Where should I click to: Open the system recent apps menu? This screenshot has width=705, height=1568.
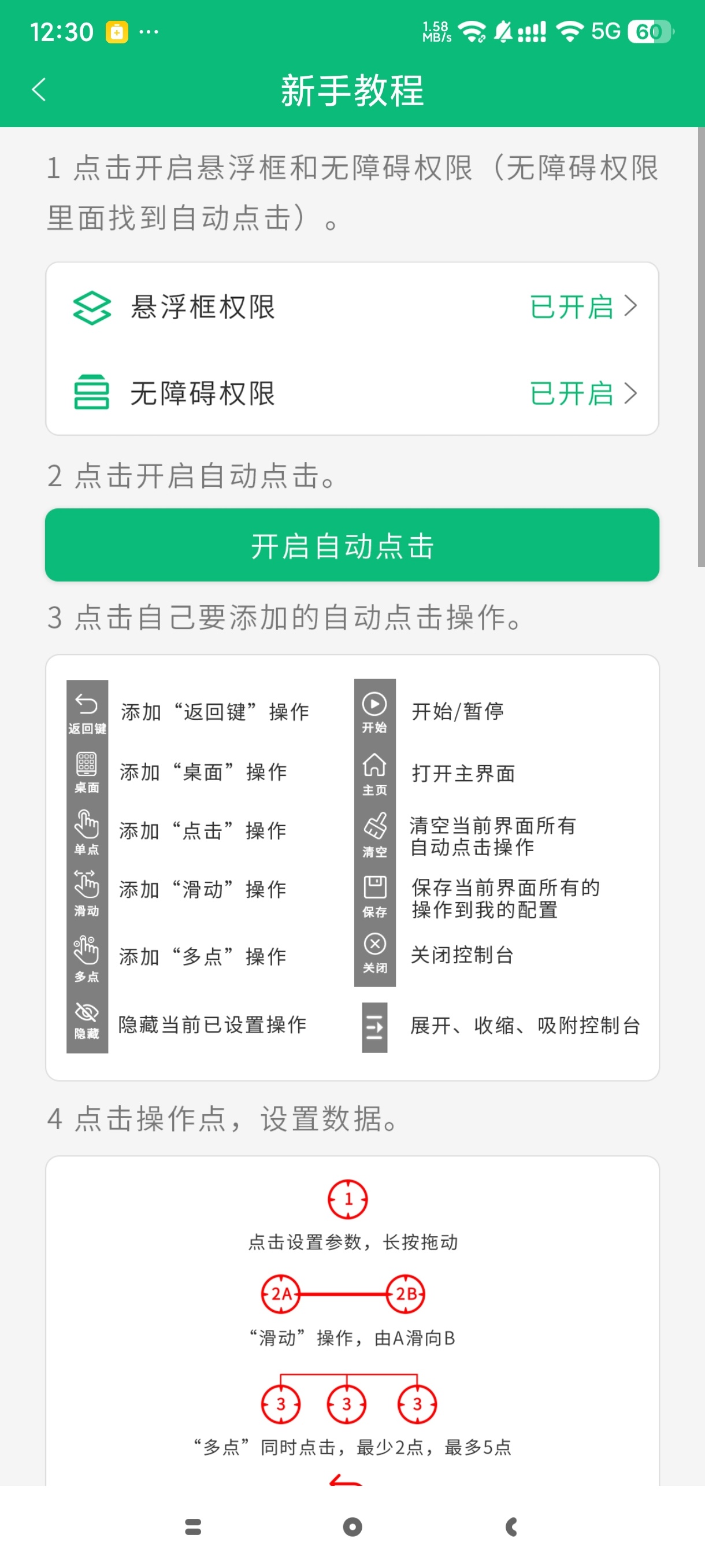point(193,1526)
